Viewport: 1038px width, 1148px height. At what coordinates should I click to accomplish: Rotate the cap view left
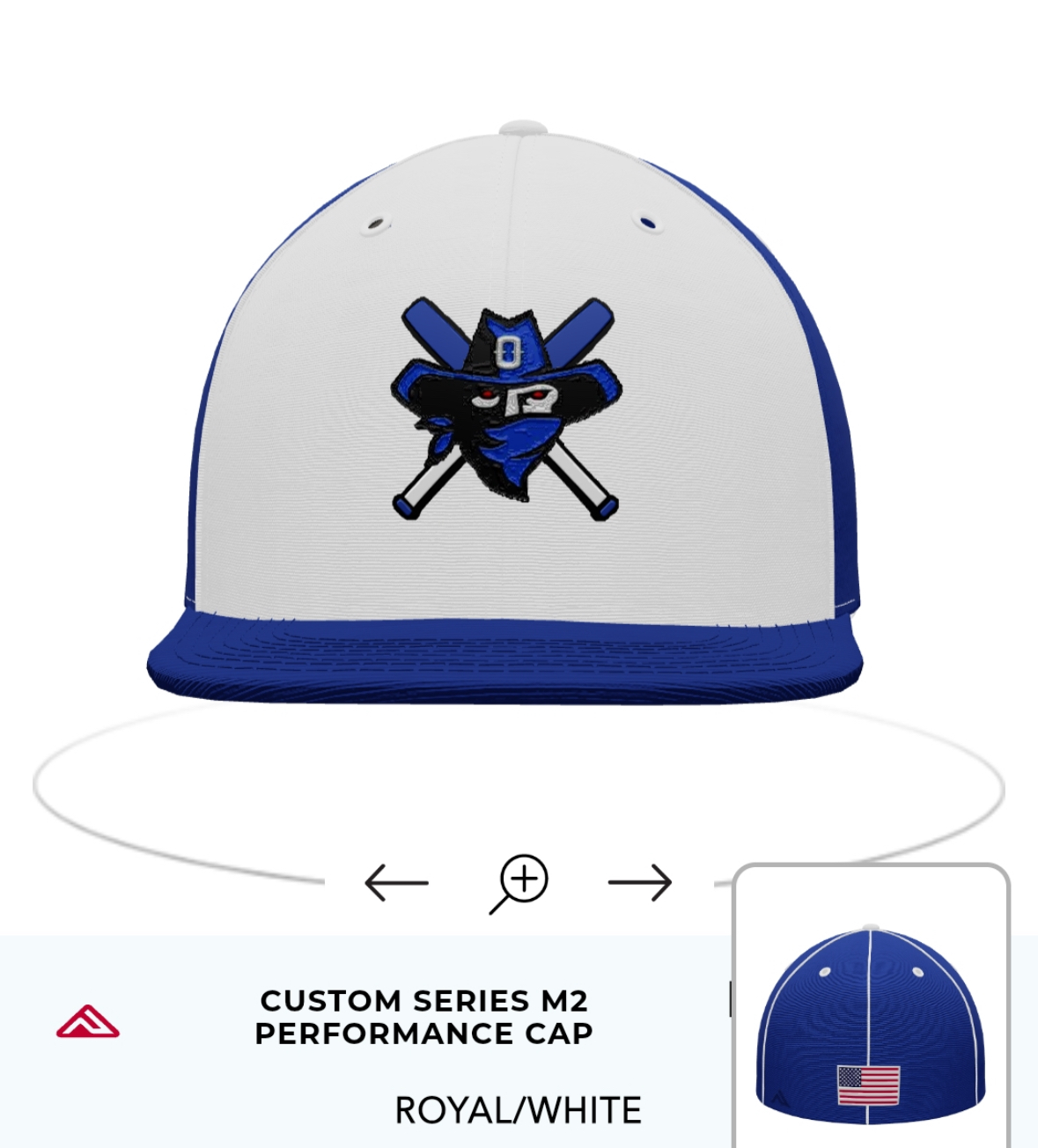click(x=396, y=882)
